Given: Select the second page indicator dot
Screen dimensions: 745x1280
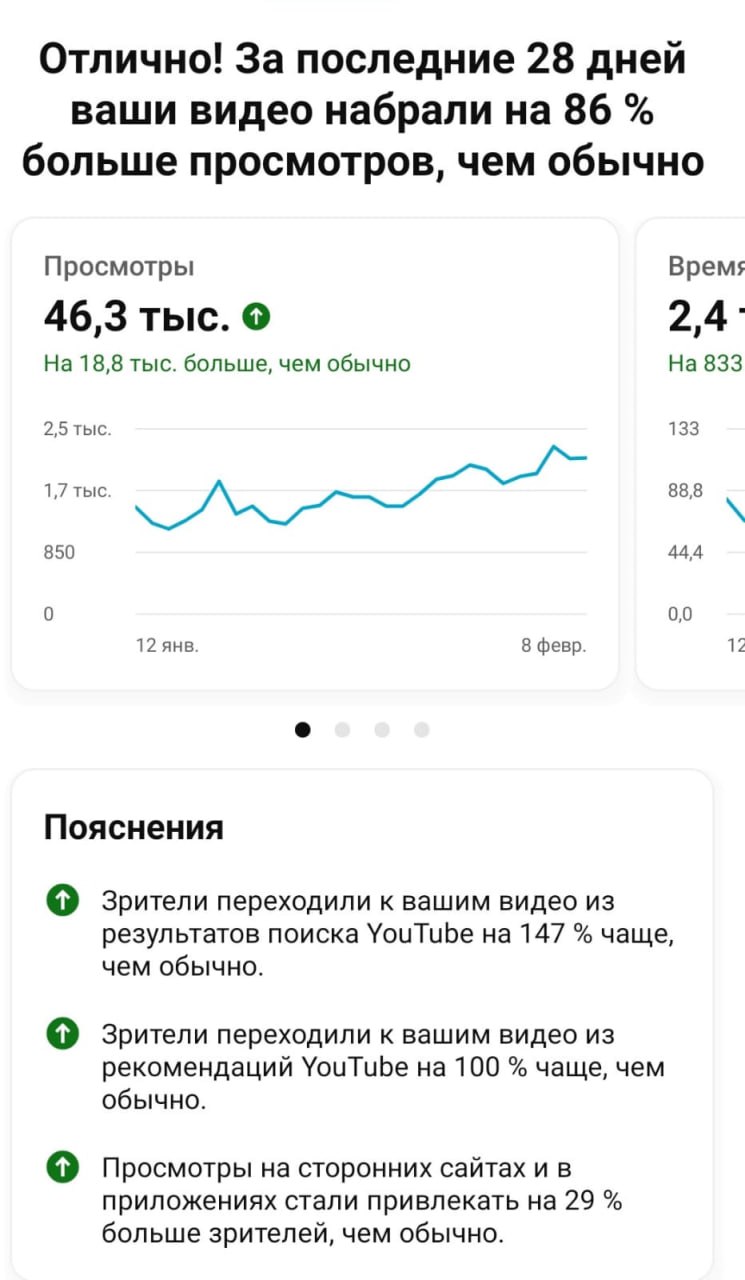Looking at the screenshot, I should pos(342,730).
